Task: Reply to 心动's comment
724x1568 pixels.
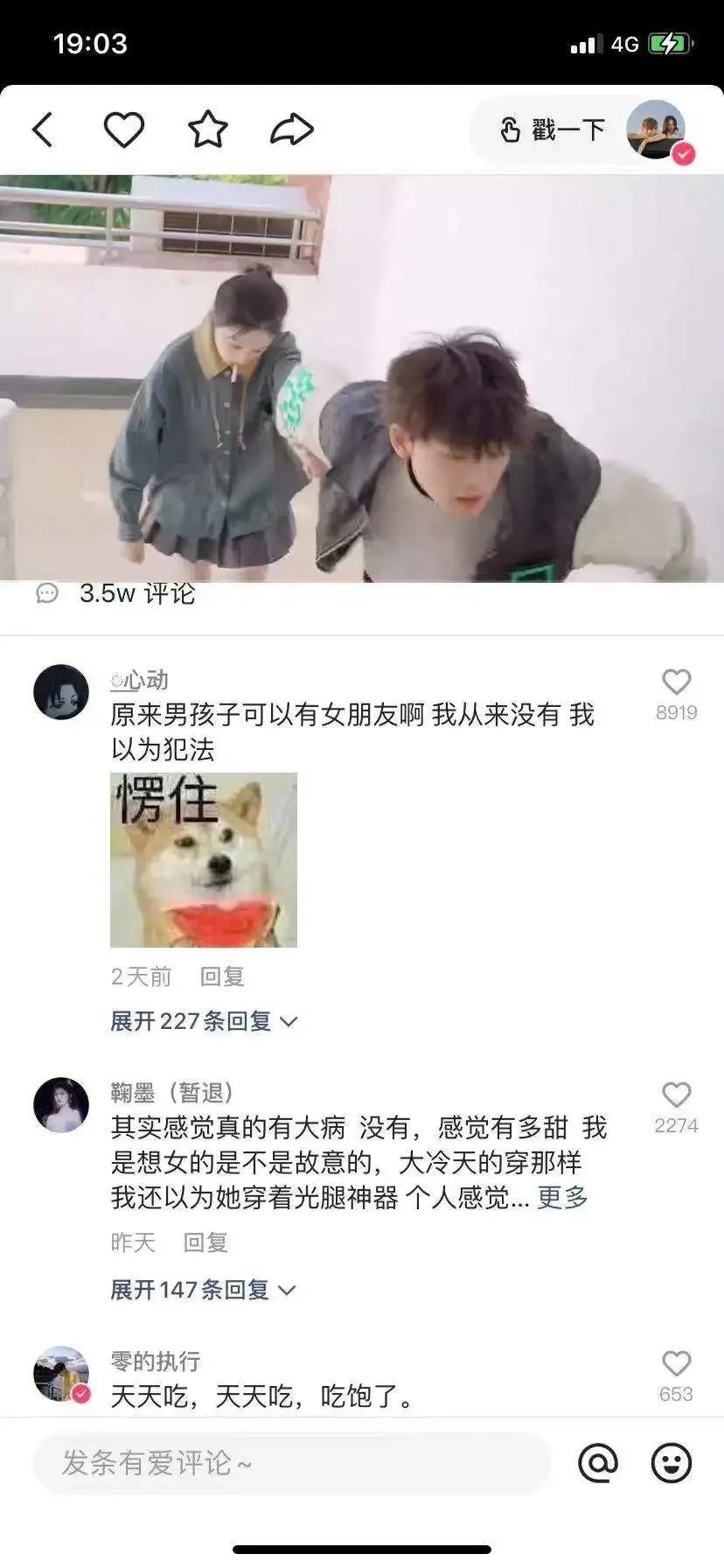Action: tap(221, 976)
